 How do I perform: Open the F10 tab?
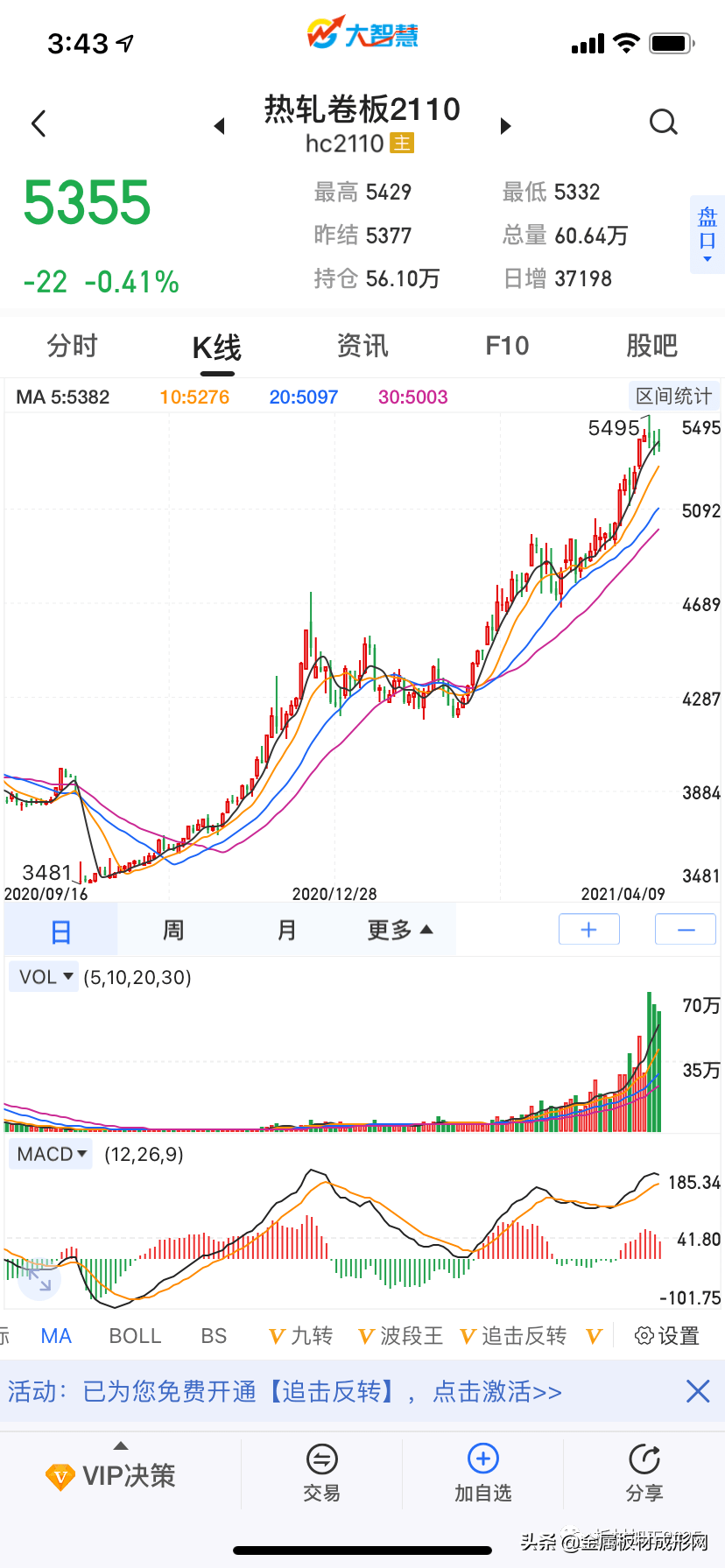point(507,346)
